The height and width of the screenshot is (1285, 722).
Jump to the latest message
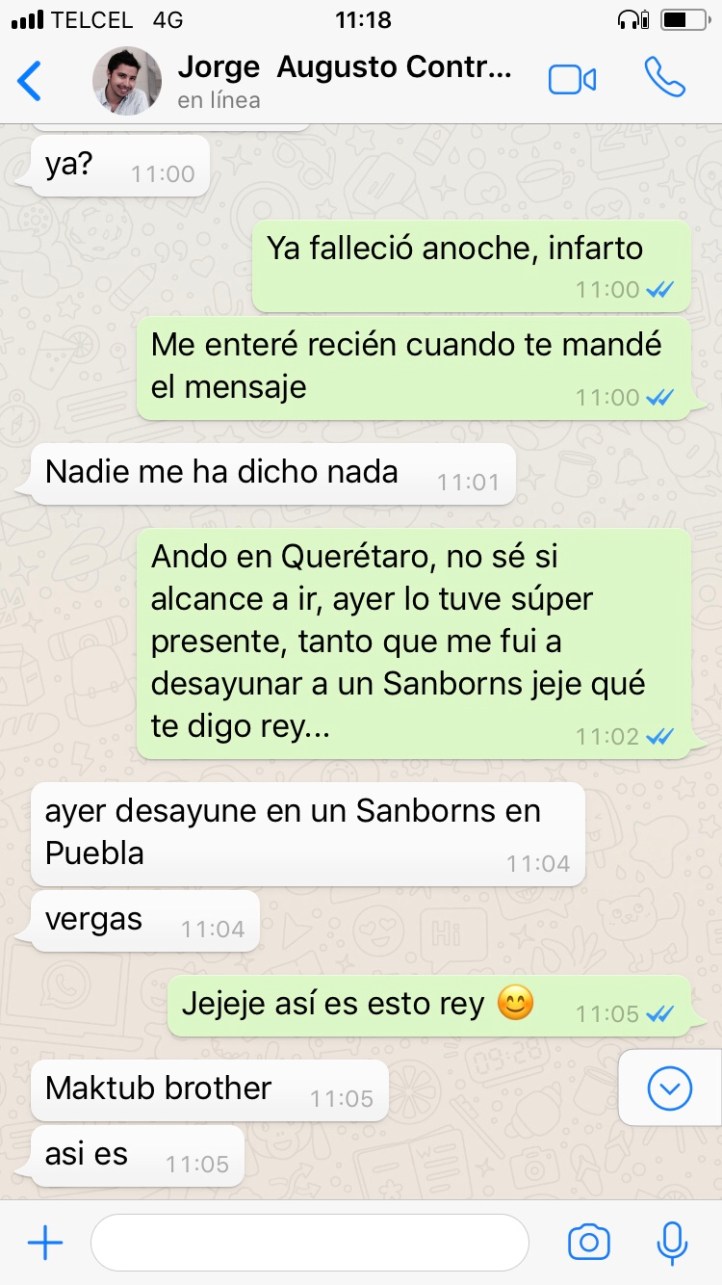pyautogui.click(x=669, y=1088)
